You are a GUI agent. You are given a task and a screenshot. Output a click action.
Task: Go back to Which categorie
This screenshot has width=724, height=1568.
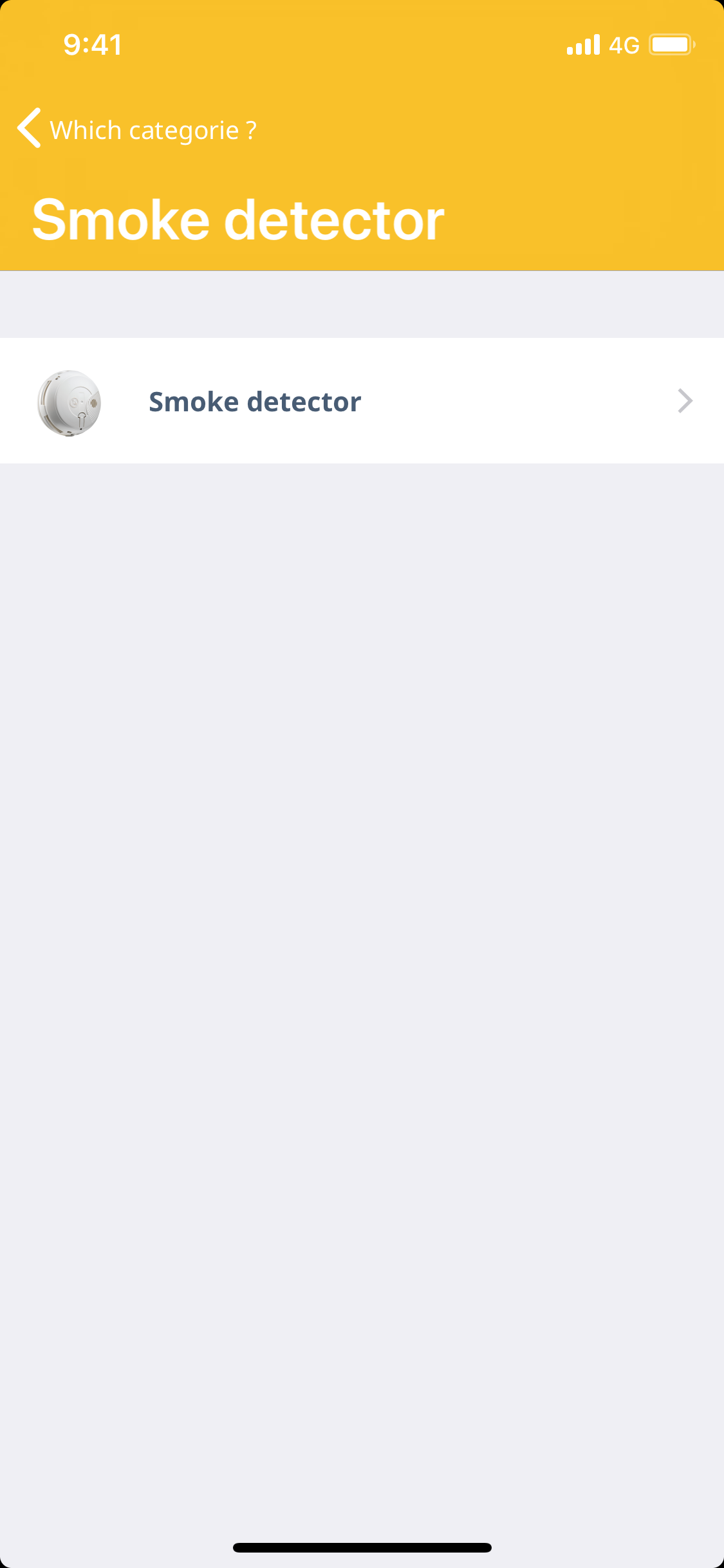(x=135, y=129)
